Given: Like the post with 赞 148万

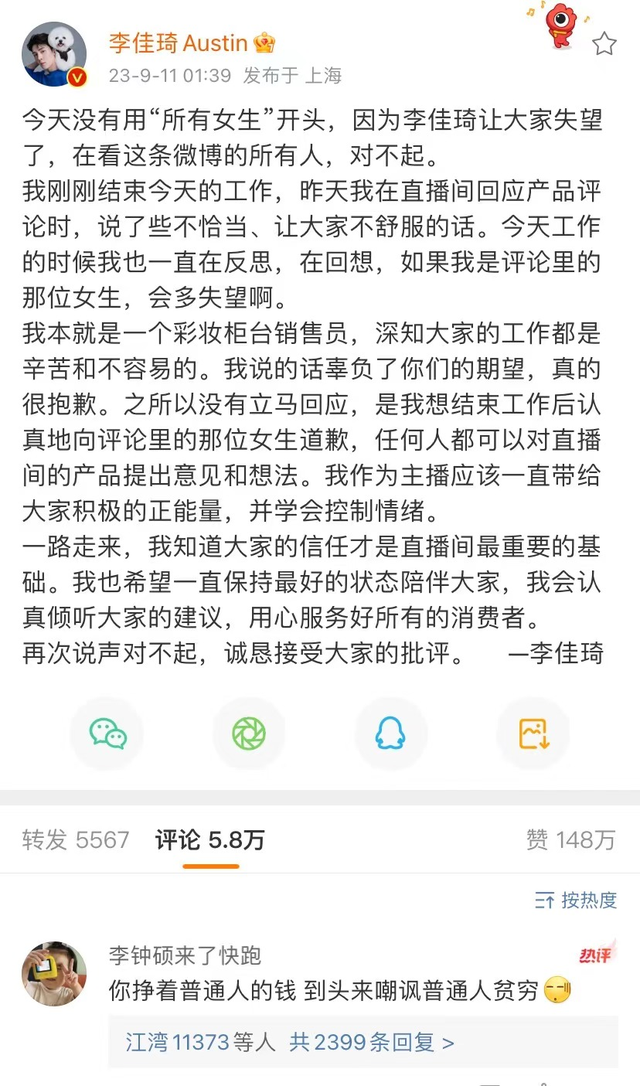Looking at the screenshot, I should click(571, 840).
